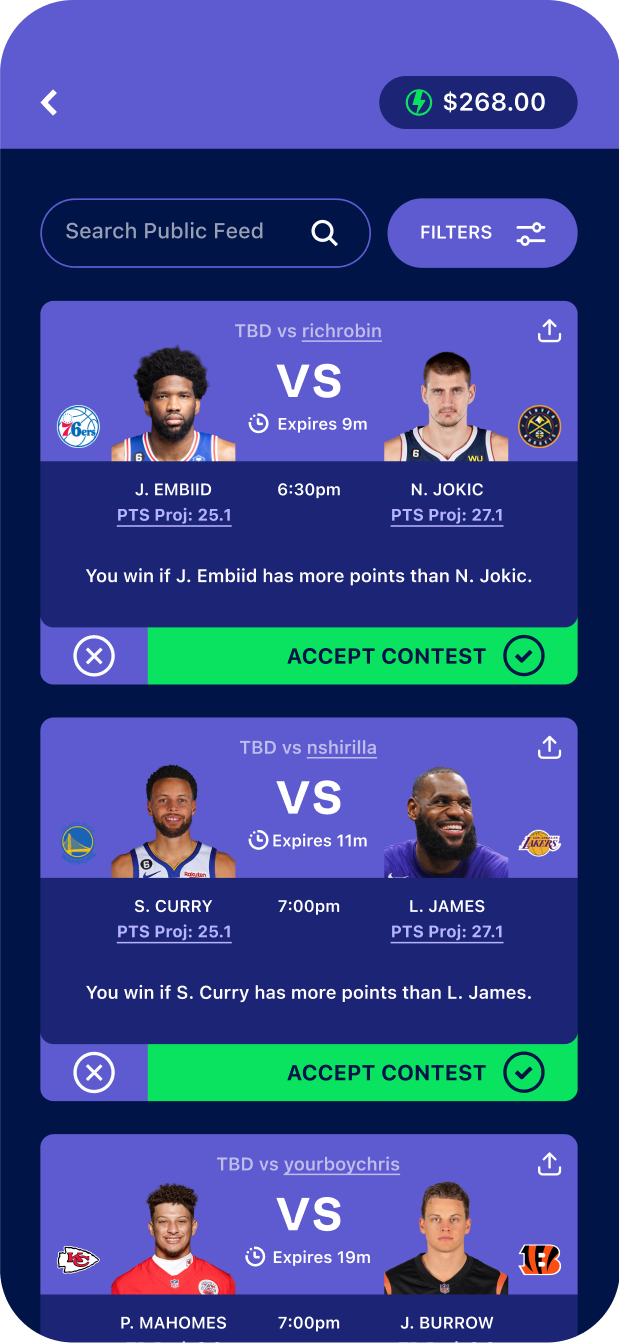Share the Mahomes vs Burrow contest
The height and width of the screenshot is (1343, 621).
click(549, 1164)
